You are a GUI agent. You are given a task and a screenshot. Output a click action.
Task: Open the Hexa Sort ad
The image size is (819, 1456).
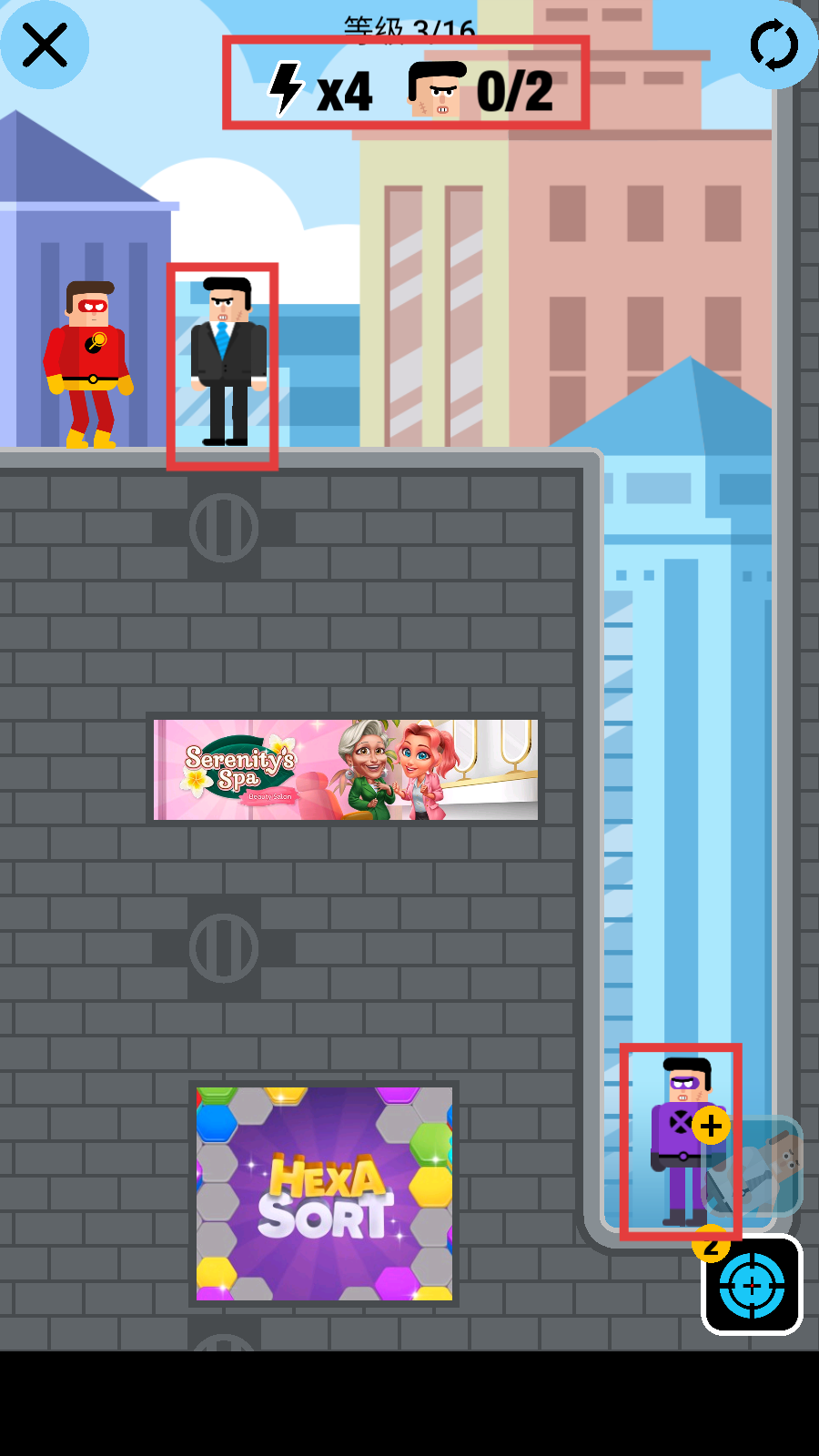(324, 1194)
